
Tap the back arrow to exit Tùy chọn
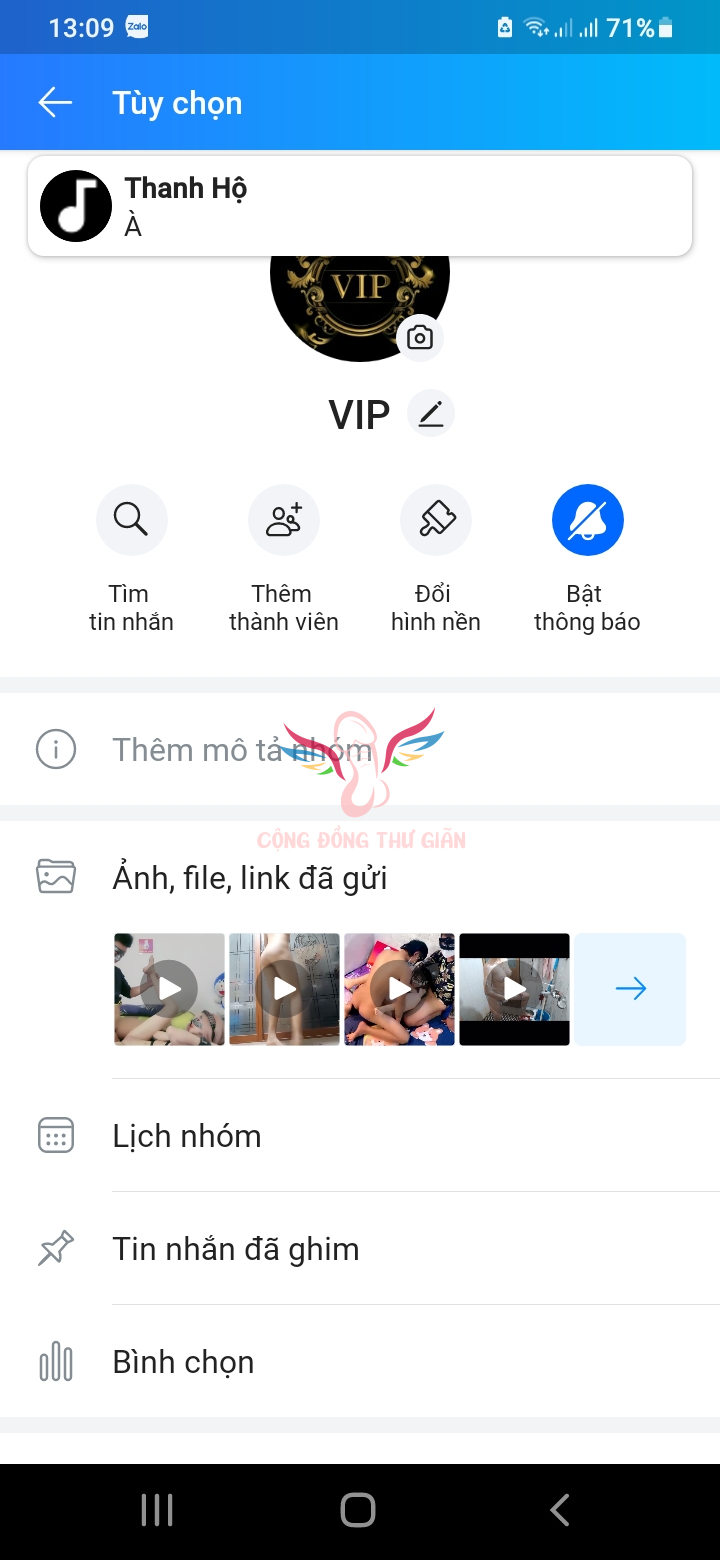(x=55, y=102)
